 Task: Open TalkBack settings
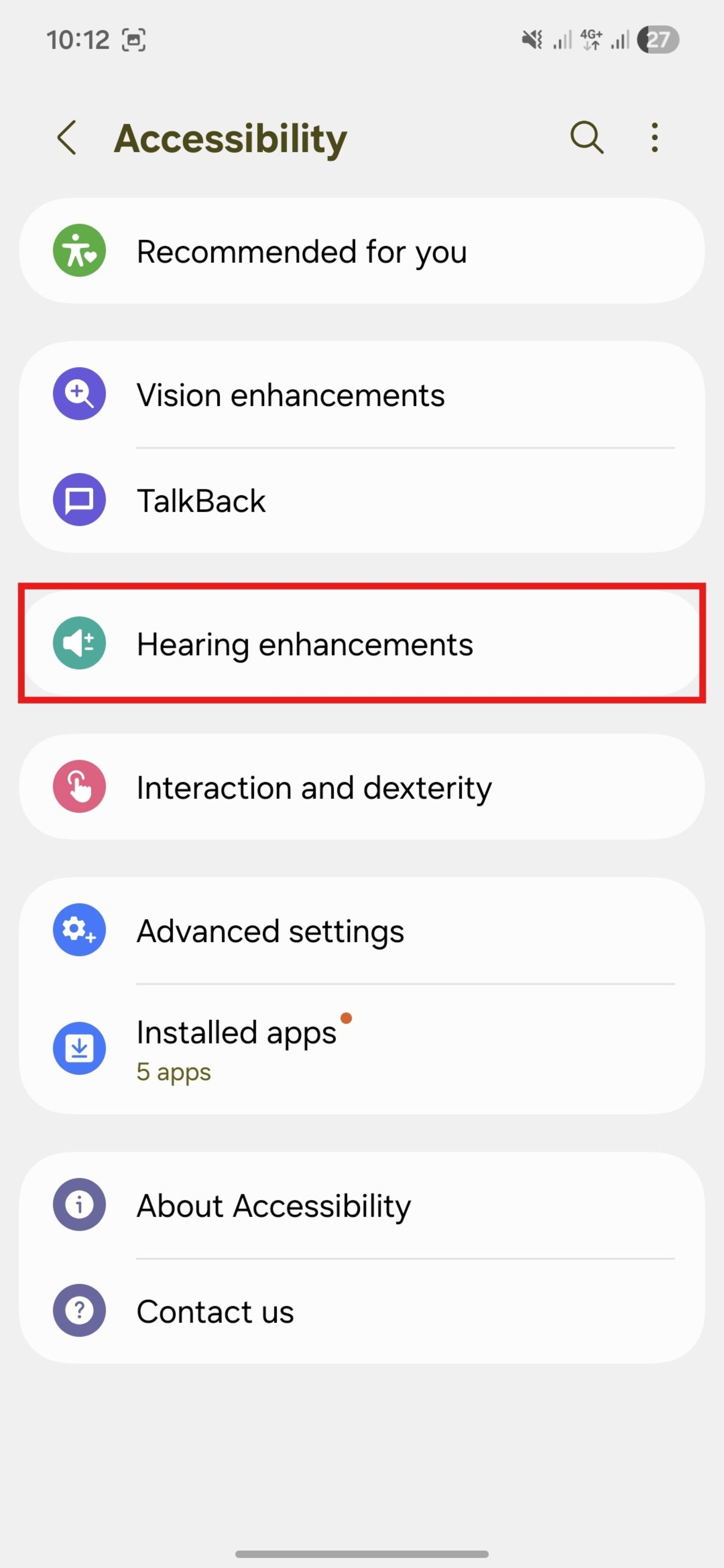click(x=362, y=500)
